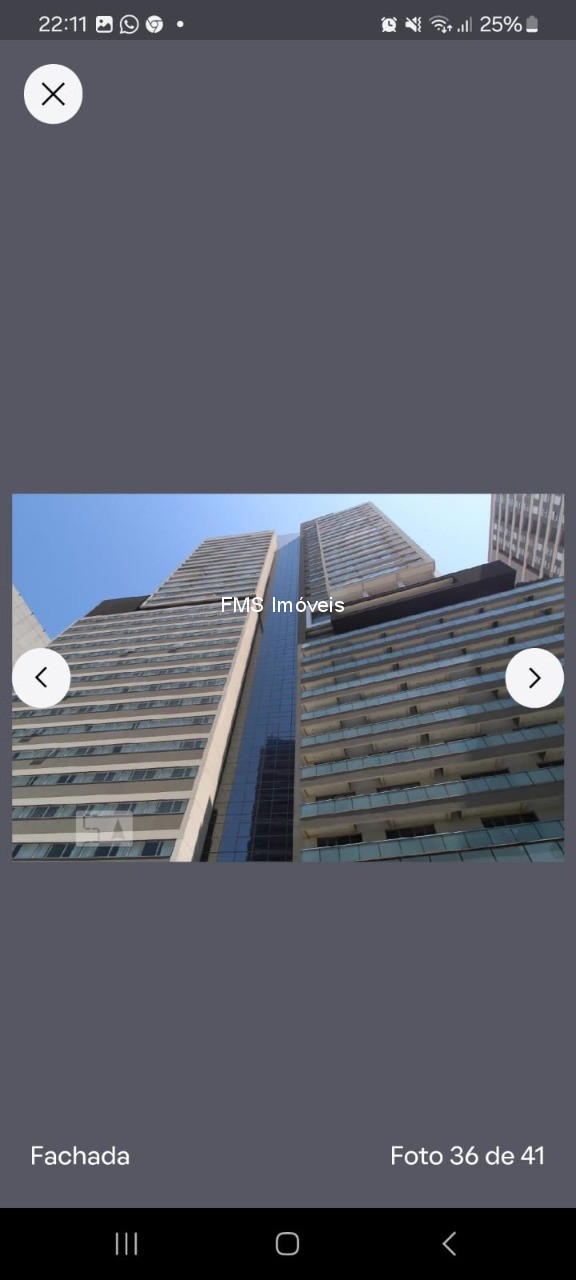
Task: Open the recent apps view
Action: [126, 1243]
